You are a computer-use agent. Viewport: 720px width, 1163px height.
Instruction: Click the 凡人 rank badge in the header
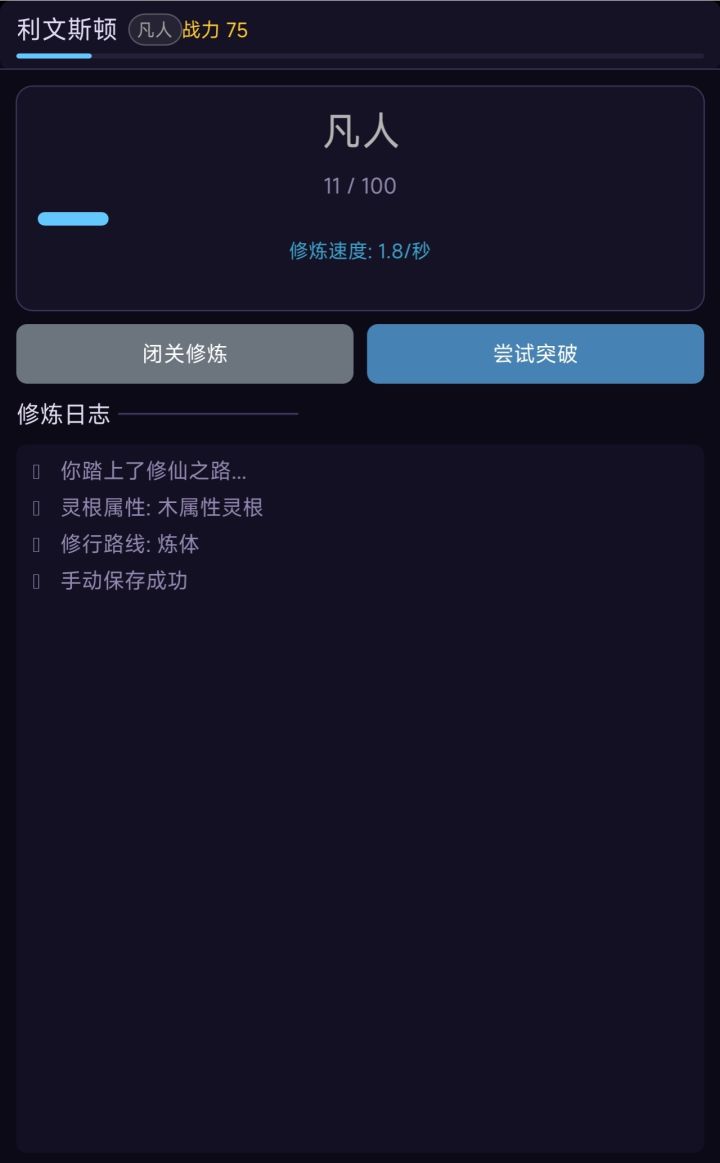point(156,30)
